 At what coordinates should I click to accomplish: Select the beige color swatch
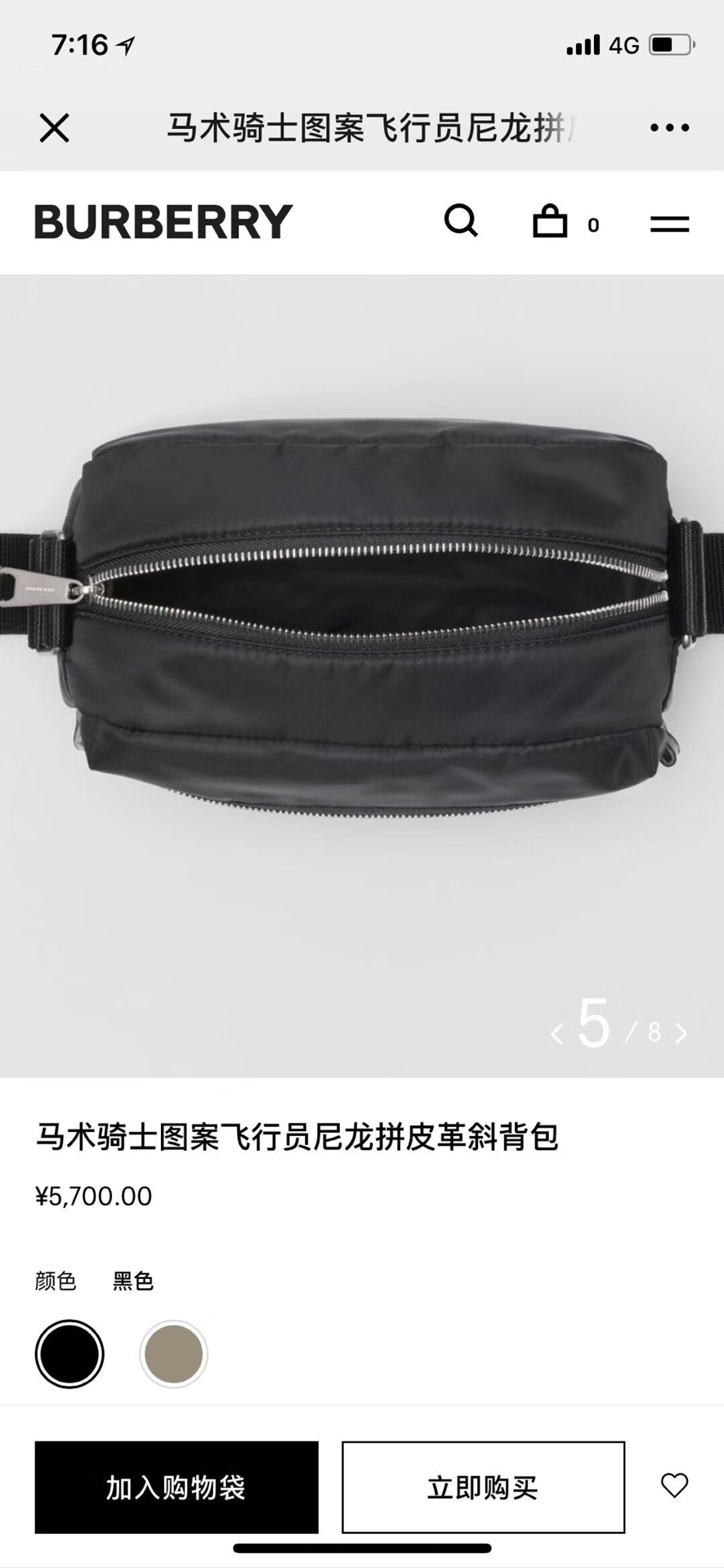point(173,1353)
